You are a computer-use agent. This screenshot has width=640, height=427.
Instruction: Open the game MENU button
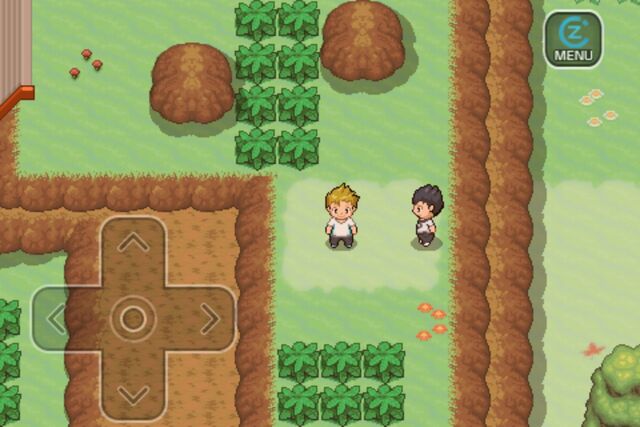point(573,39)
